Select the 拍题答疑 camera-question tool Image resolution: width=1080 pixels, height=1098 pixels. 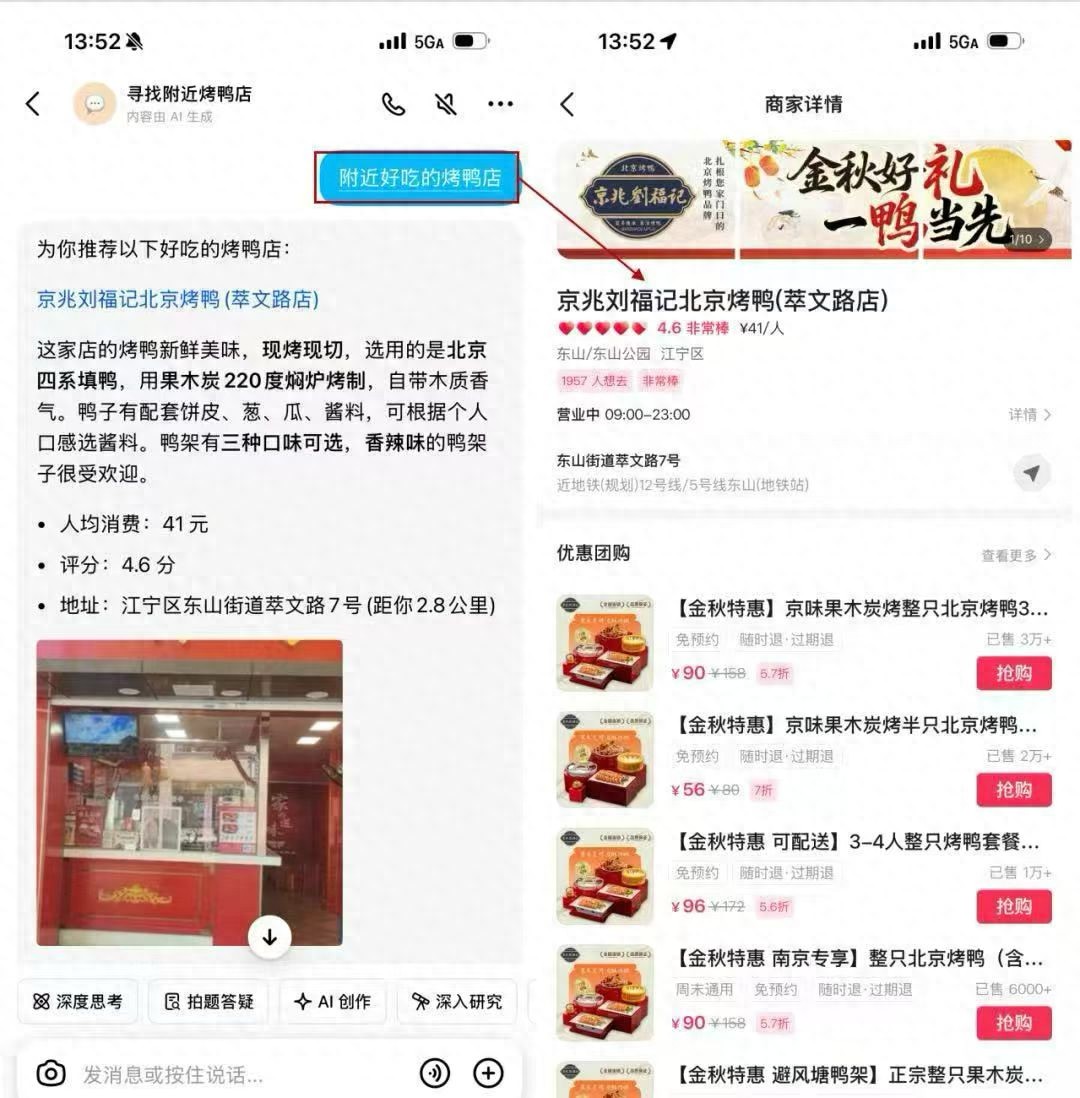(x=208, y=1002)
